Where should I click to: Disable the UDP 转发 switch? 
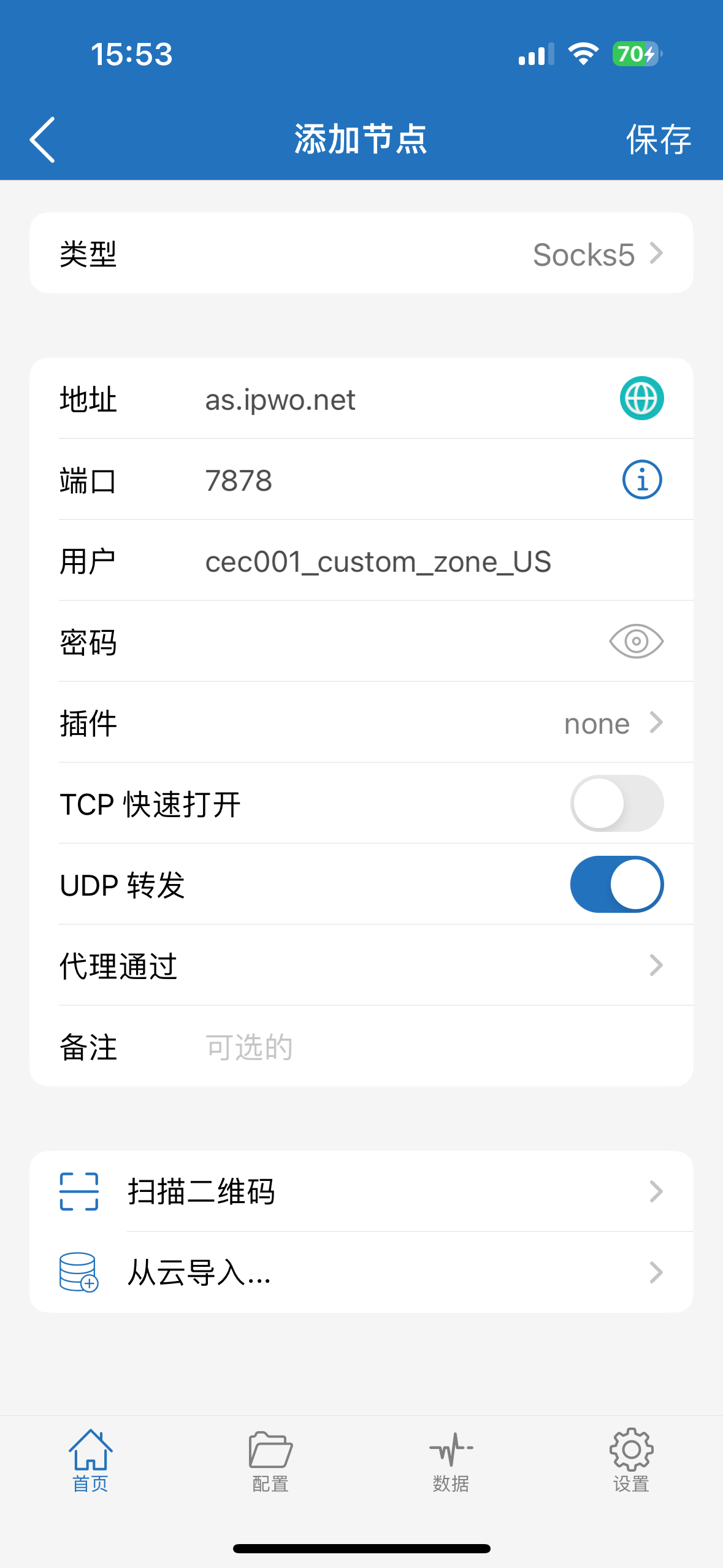(617, 884)
